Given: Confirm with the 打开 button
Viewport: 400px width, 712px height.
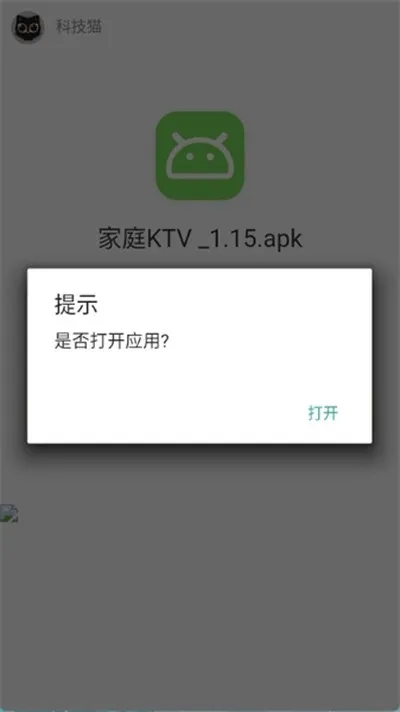Looking at the screenshot, I should tap(323, 413).
